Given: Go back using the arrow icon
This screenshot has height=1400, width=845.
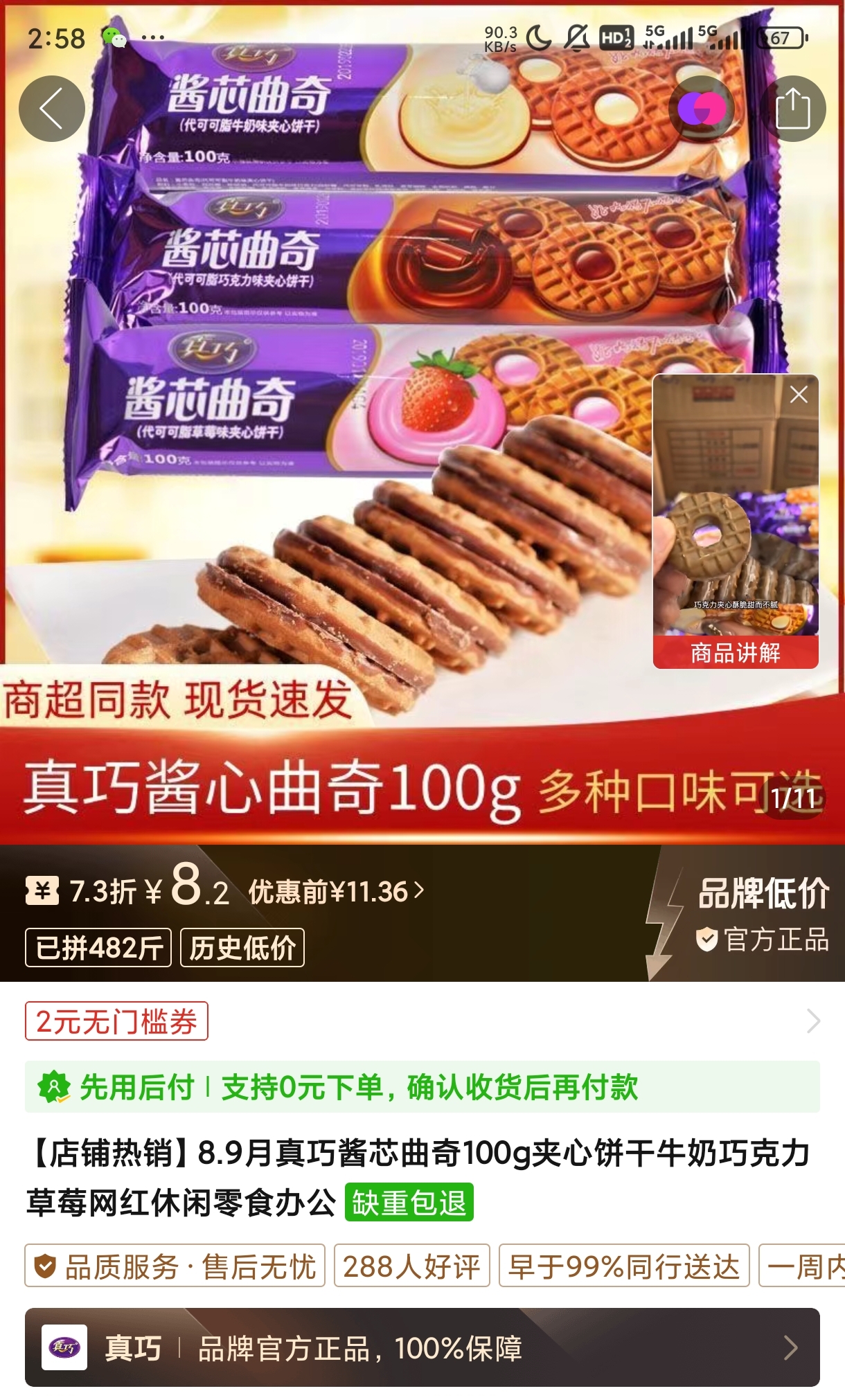Looking at the screenshot, I should tap(52, 109).
